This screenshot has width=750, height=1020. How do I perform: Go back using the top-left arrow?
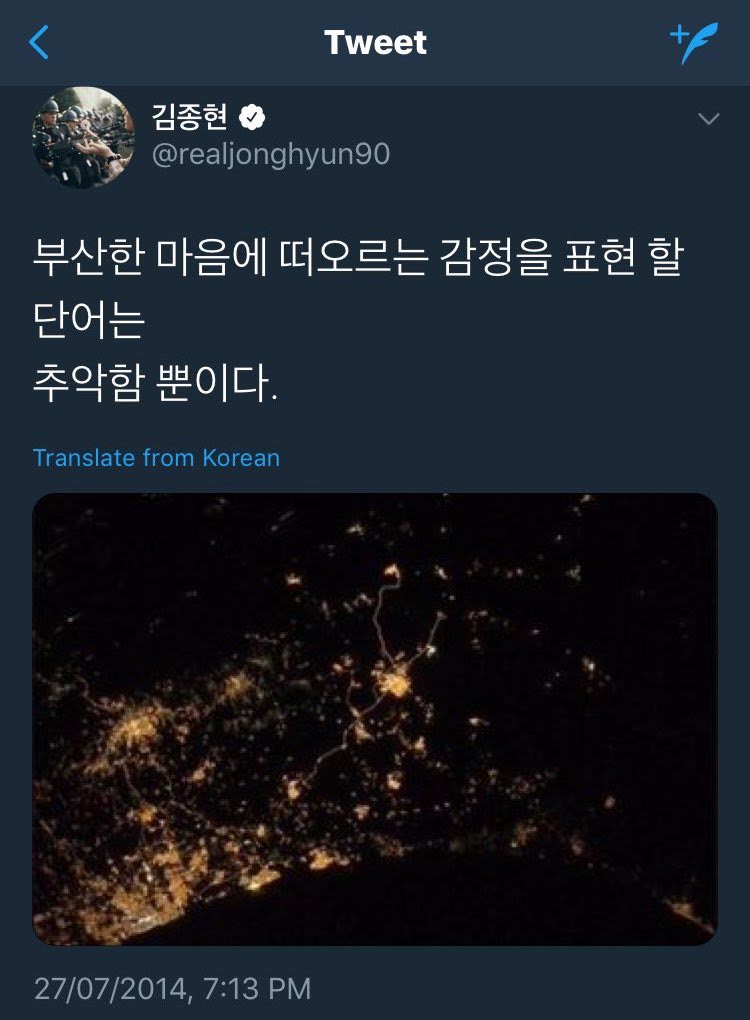(39, 42)
